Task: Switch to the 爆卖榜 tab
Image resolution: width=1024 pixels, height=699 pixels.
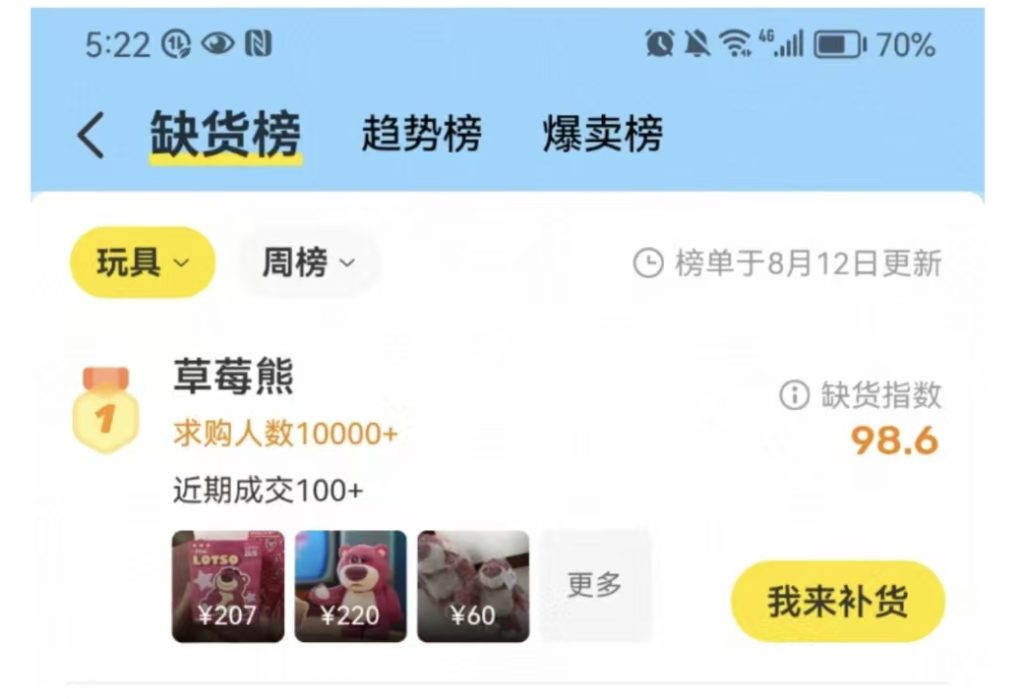Action: click(x=602, y=134)
